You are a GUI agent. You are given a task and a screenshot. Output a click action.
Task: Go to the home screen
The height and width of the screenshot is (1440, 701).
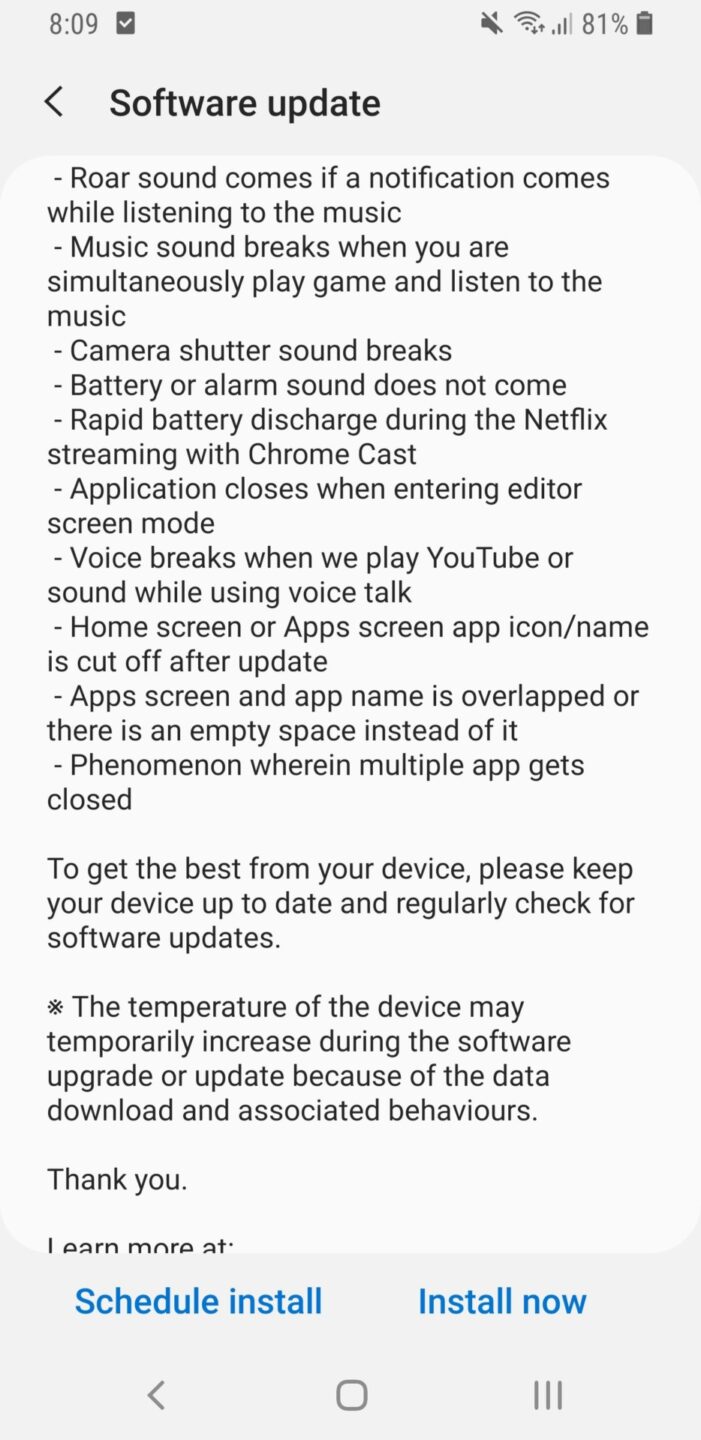(x=351, y=1395)
